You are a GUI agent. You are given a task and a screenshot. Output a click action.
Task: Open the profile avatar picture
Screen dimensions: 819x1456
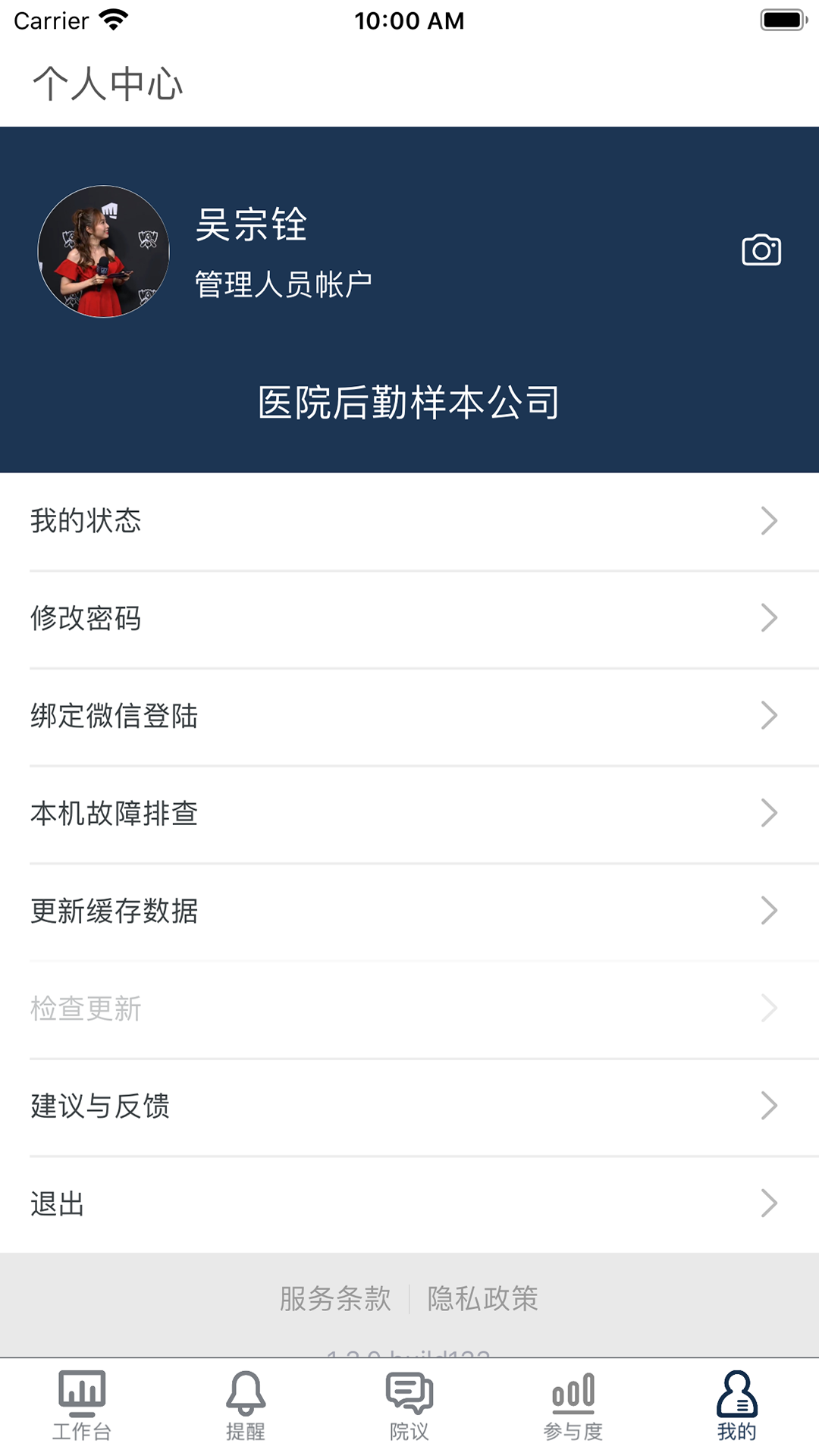[104, 252]
